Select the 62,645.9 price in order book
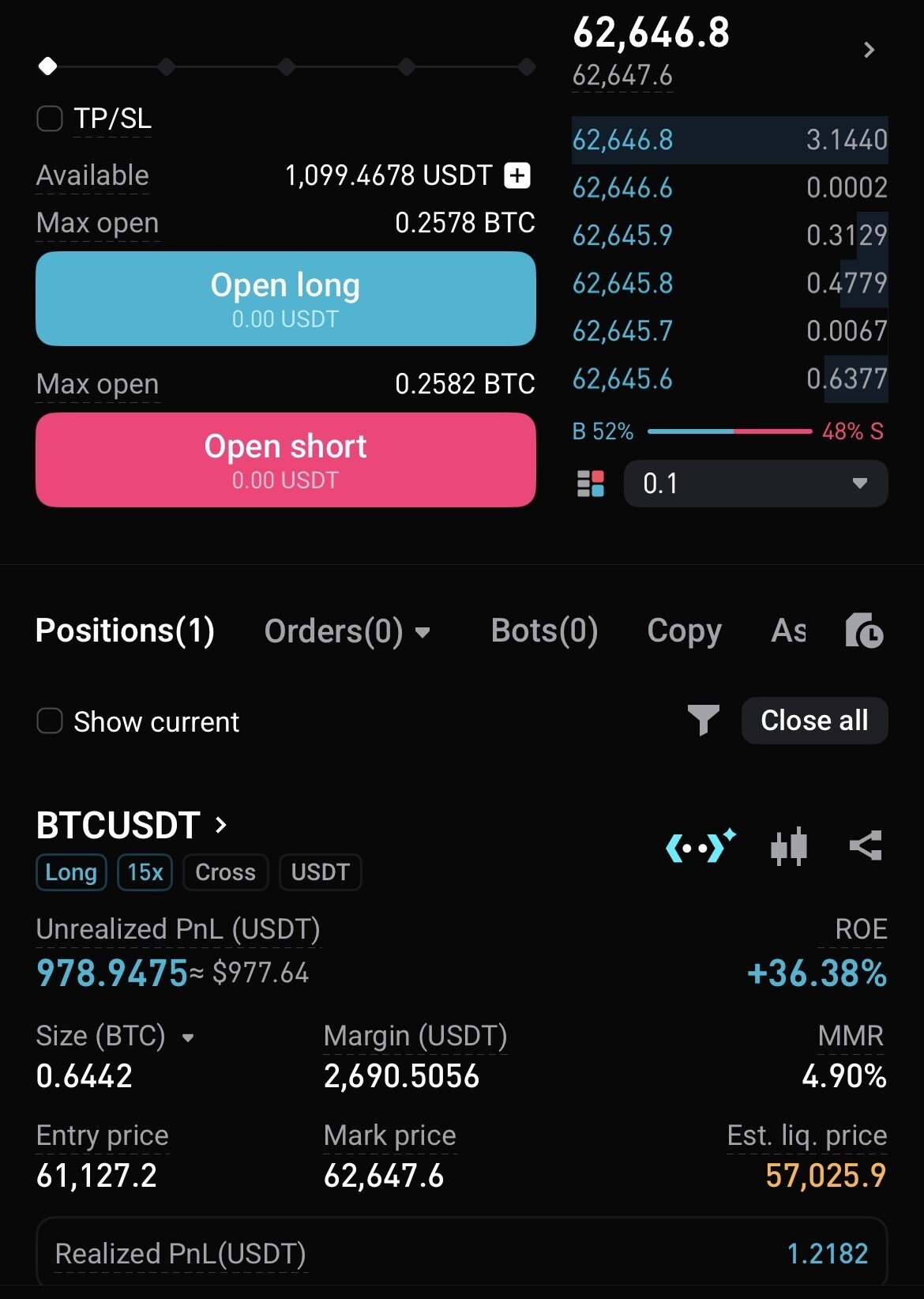 point(622,235)
